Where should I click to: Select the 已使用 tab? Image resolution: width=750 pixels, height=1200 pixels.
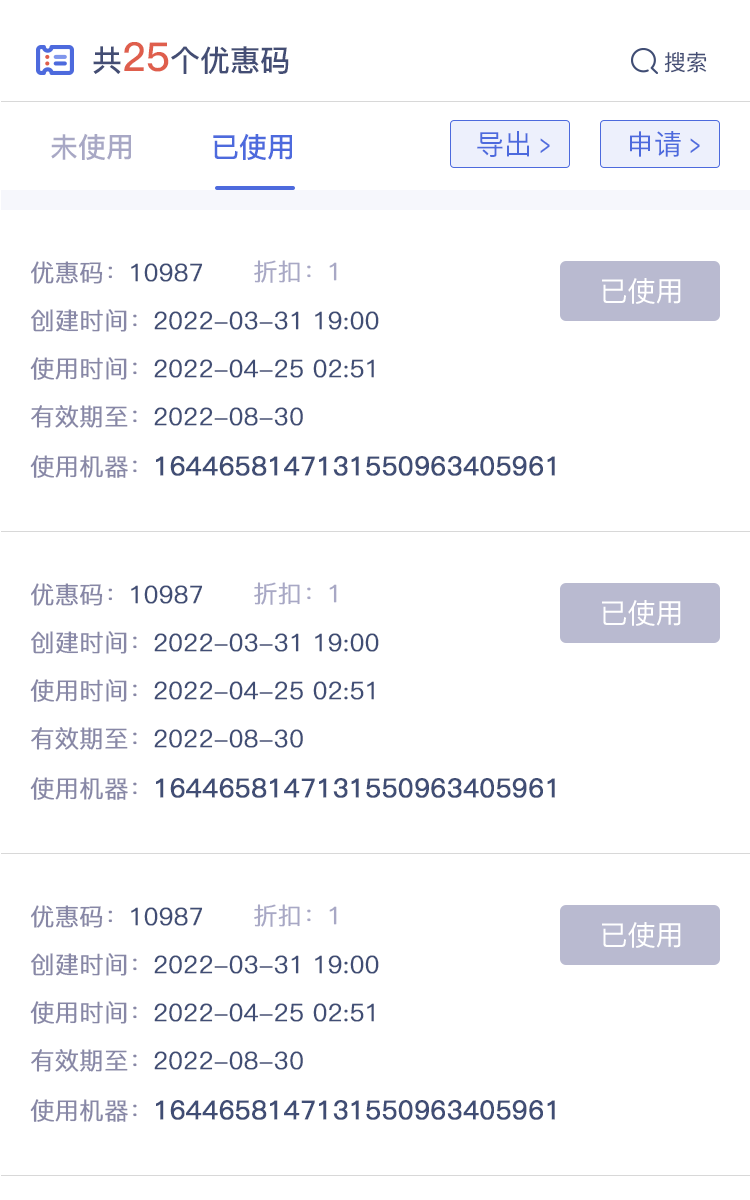point(254,148)
